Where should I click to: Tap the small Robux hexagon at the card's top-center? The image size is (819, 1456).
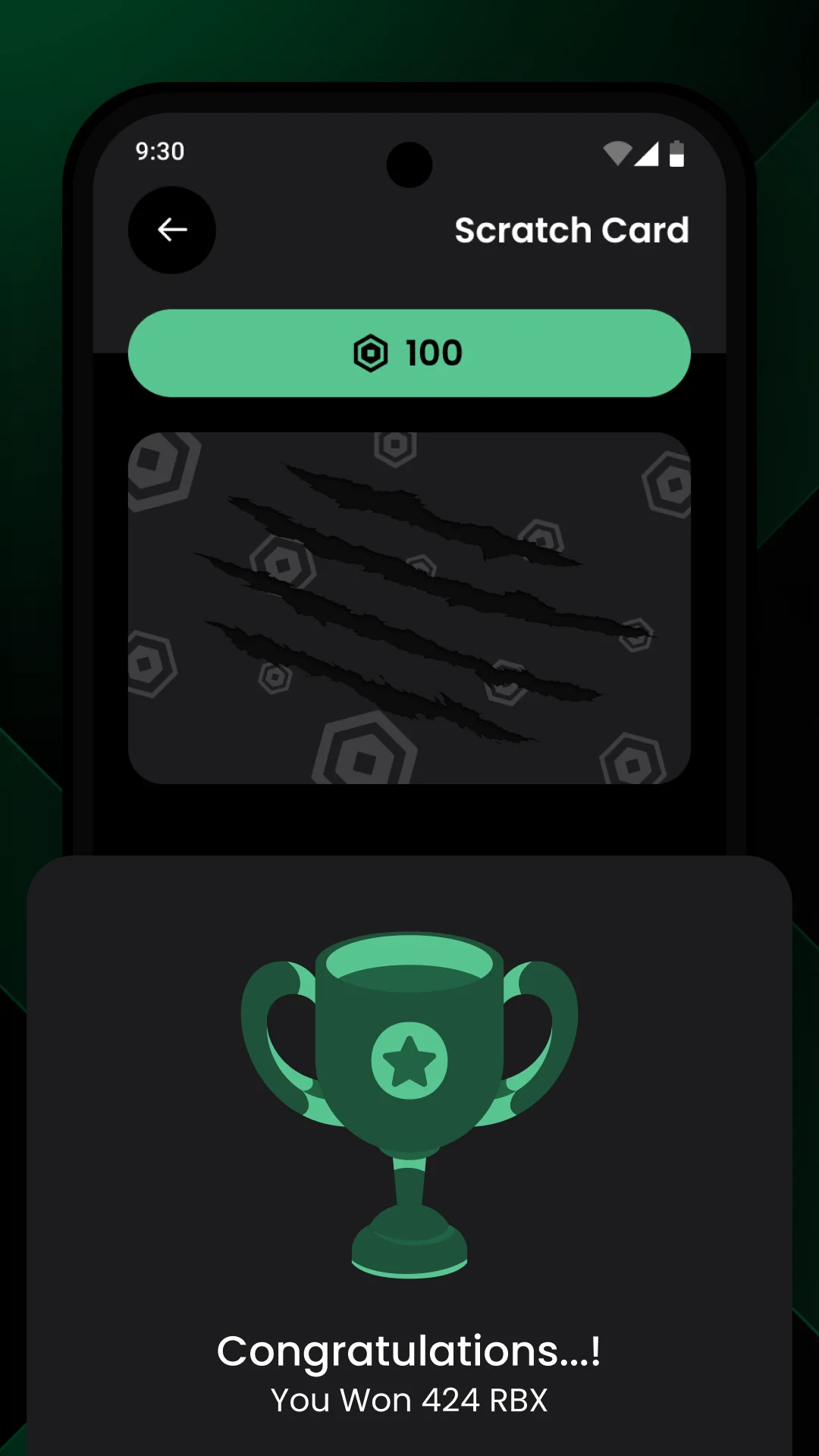click(x=397, y=447)
